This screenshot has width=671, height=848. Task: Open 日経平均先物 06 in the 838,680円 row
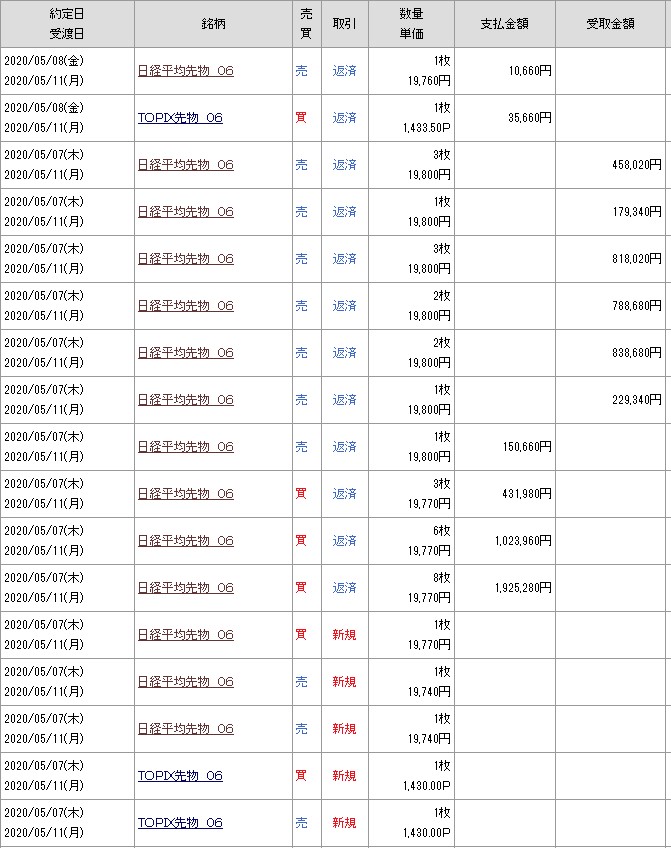tap(185, 353)
